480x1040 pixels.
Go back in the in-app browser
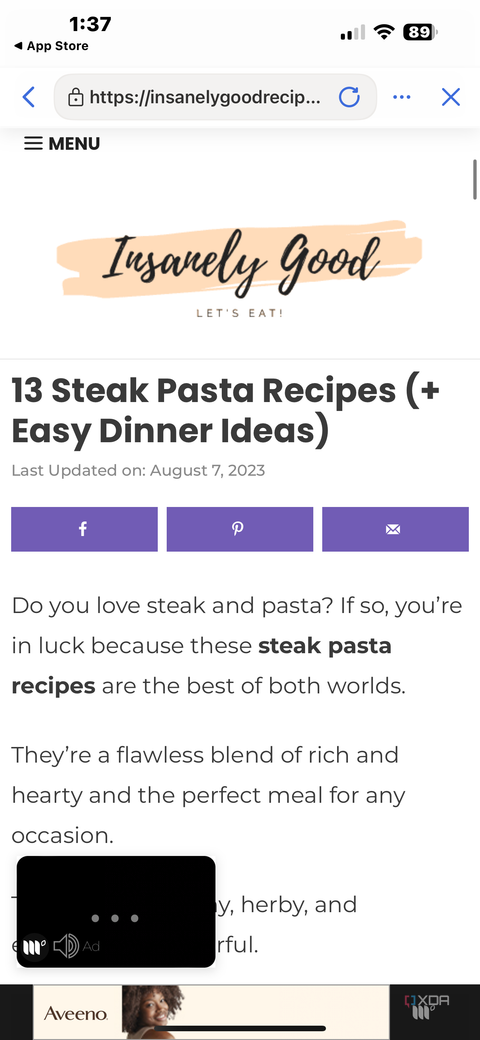click(29, 98)
